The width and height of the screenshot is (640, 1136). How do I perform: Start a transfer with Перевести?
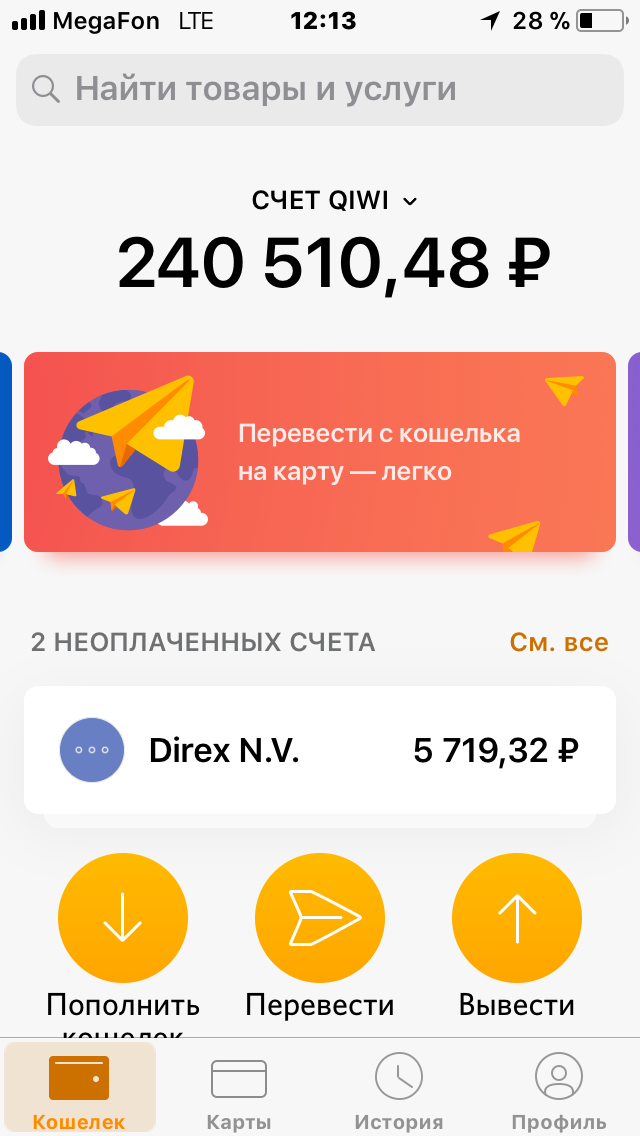point(320,918)
